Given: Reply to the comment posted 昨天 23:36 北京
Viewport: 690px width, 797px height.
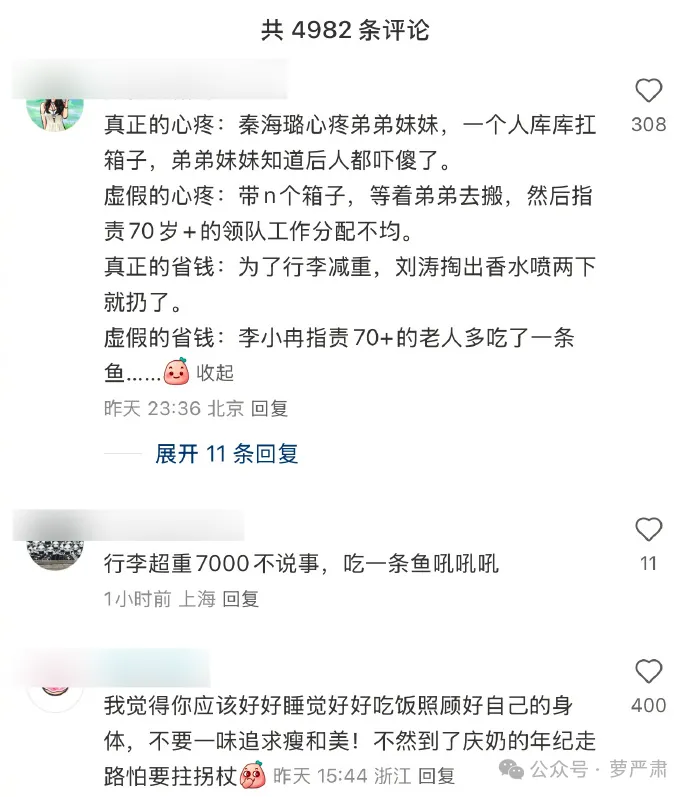Looking at the screenshot, I should point(269,408).
